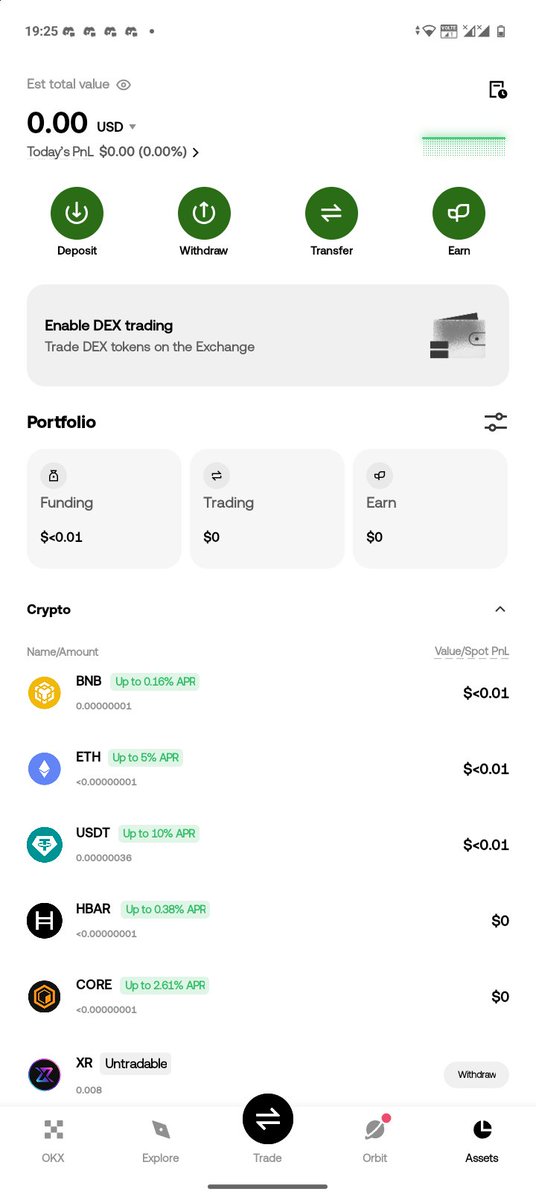This screenshot has height=1200, width=536.
Task: View Today's PnL details
Action: 113,152
